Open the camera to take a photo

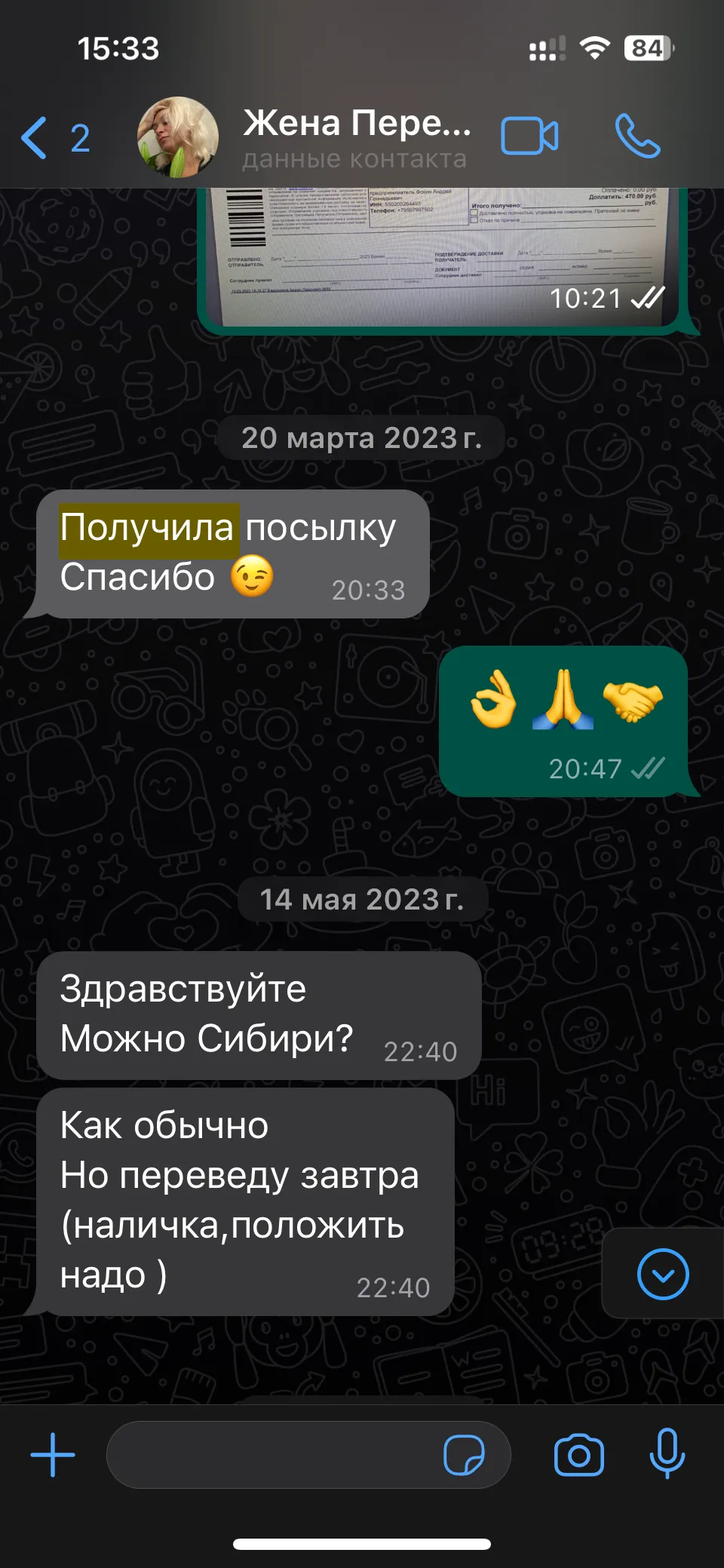[x=579, y=1455]
